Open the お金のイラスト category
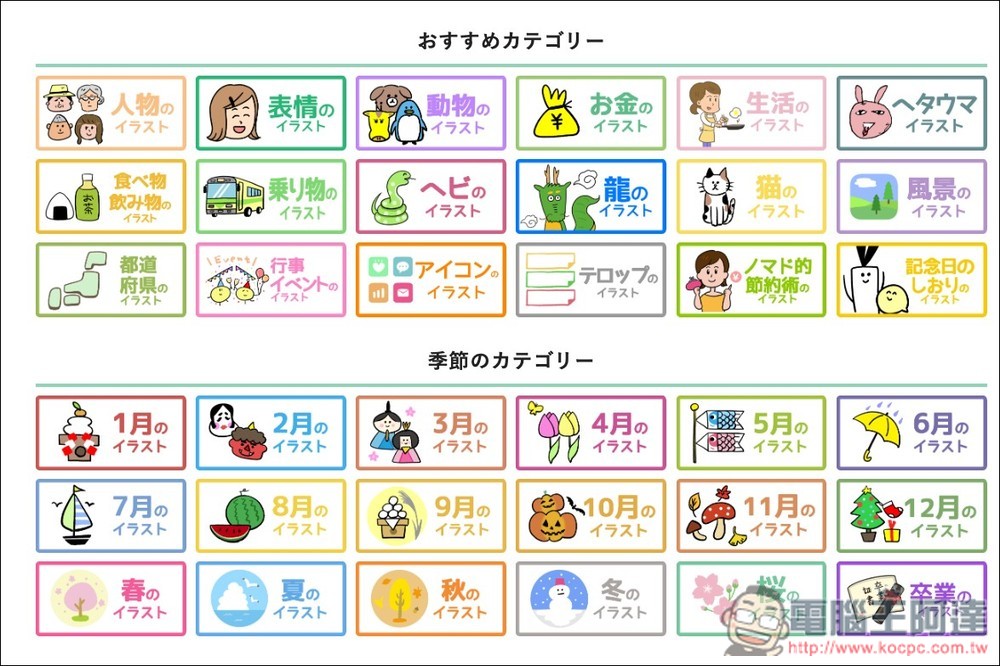The width and height of the screenshot is (1000, 666). 591,113
